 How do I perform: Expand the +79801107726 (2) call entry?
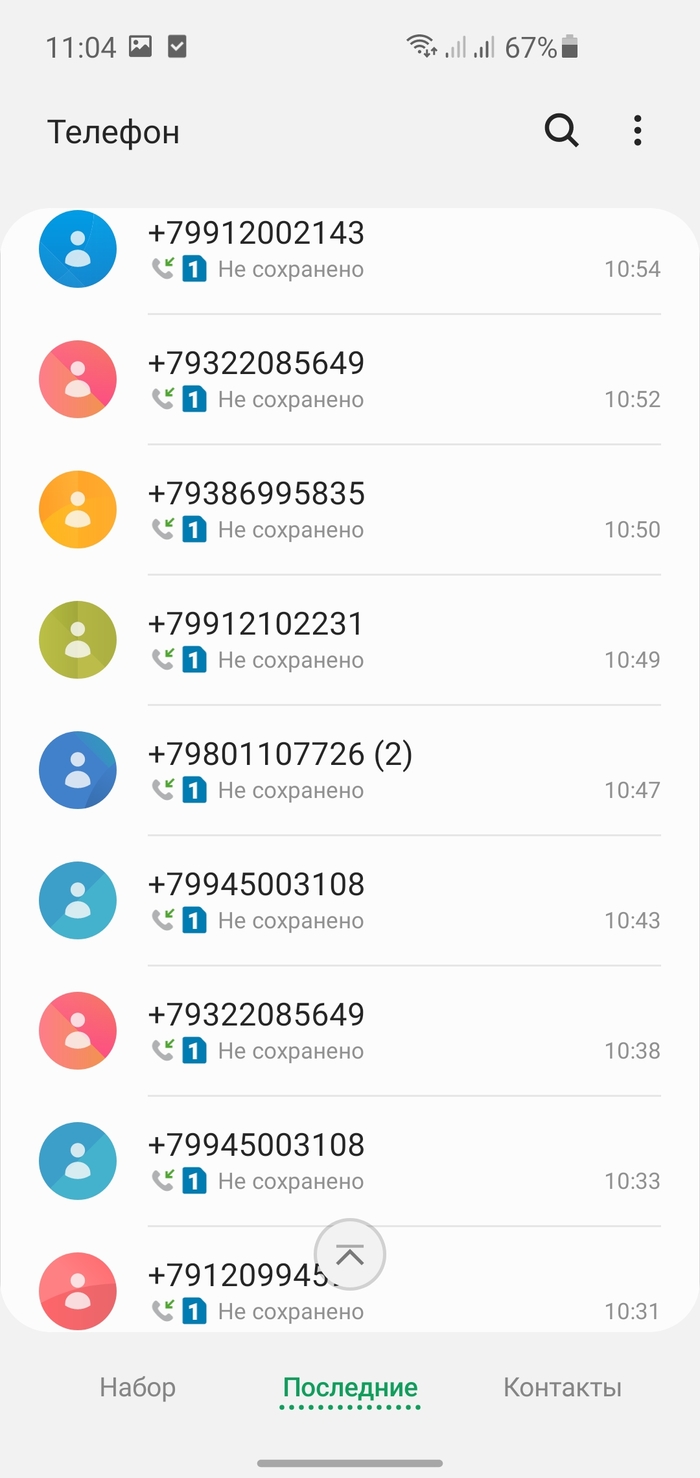tap(400, 770)
